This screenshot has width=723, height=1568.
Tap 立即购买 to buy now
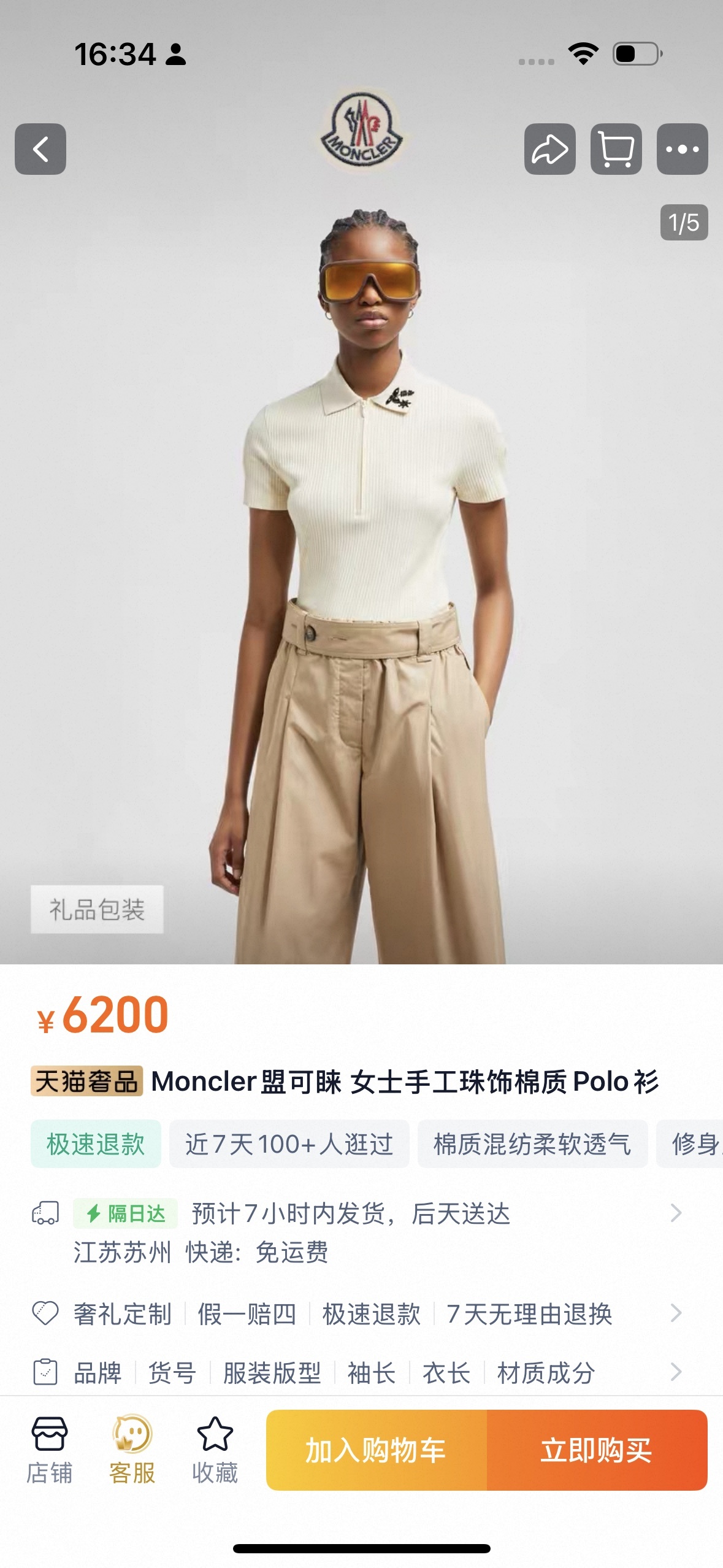597,1450
